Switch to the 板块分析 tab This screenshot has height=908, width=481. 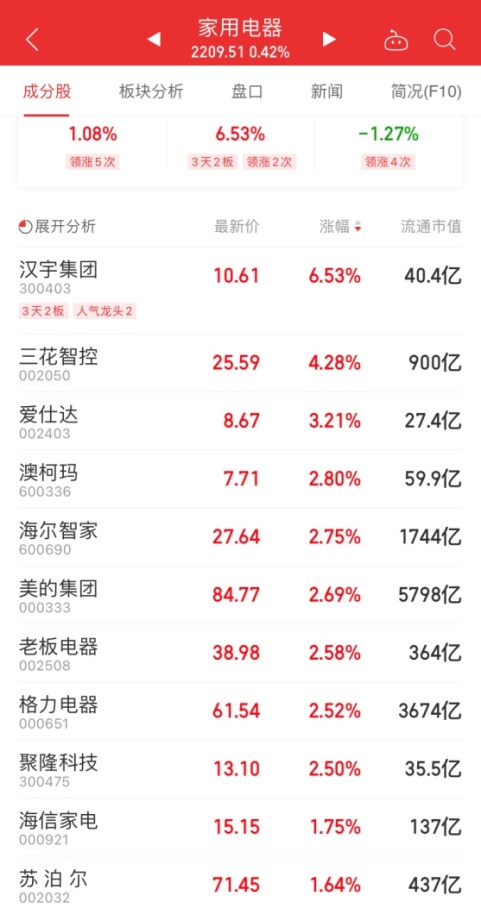pyautogui.click(x=151, y=91)
